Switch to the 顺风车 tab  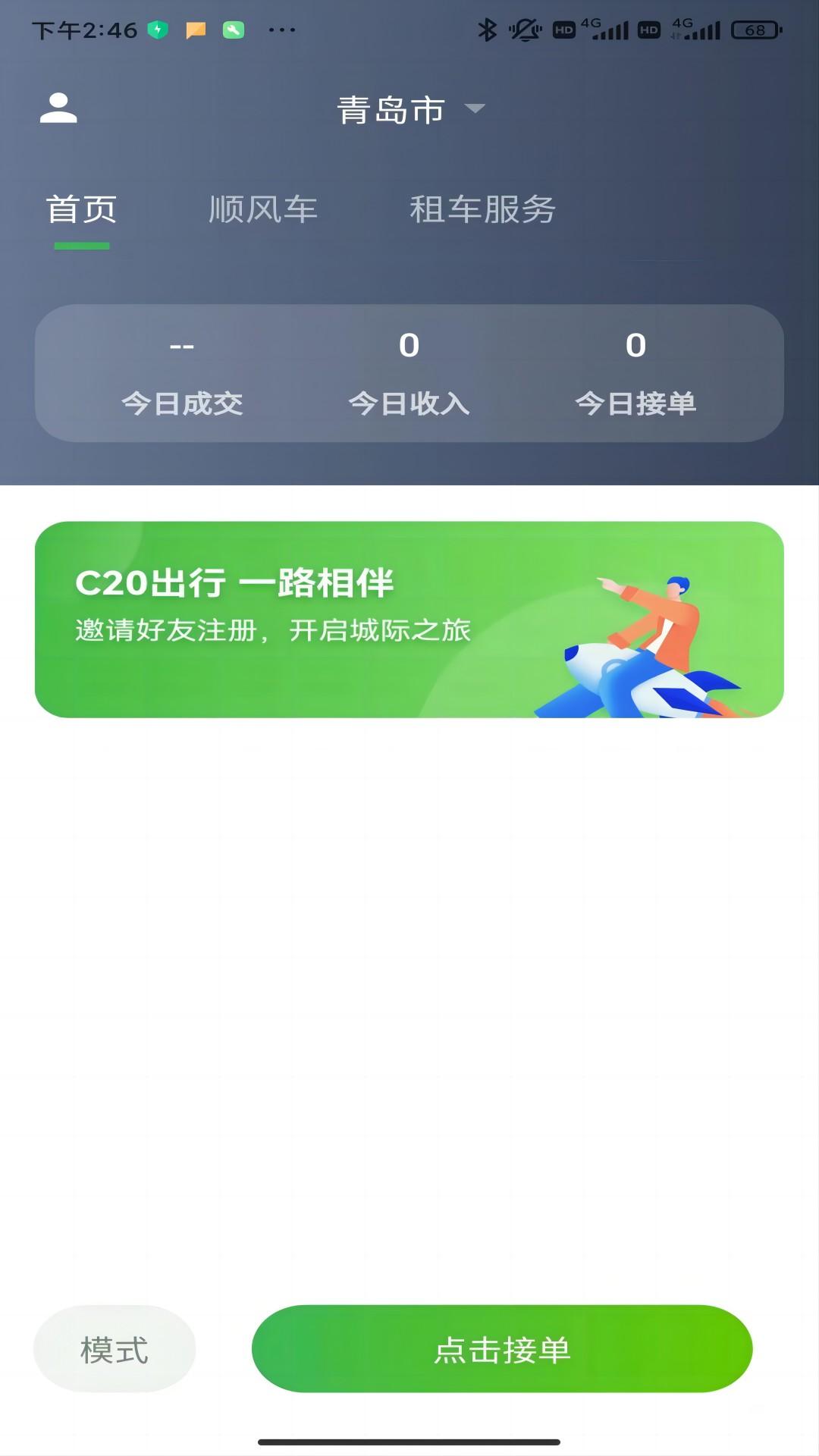click(262, 210)
